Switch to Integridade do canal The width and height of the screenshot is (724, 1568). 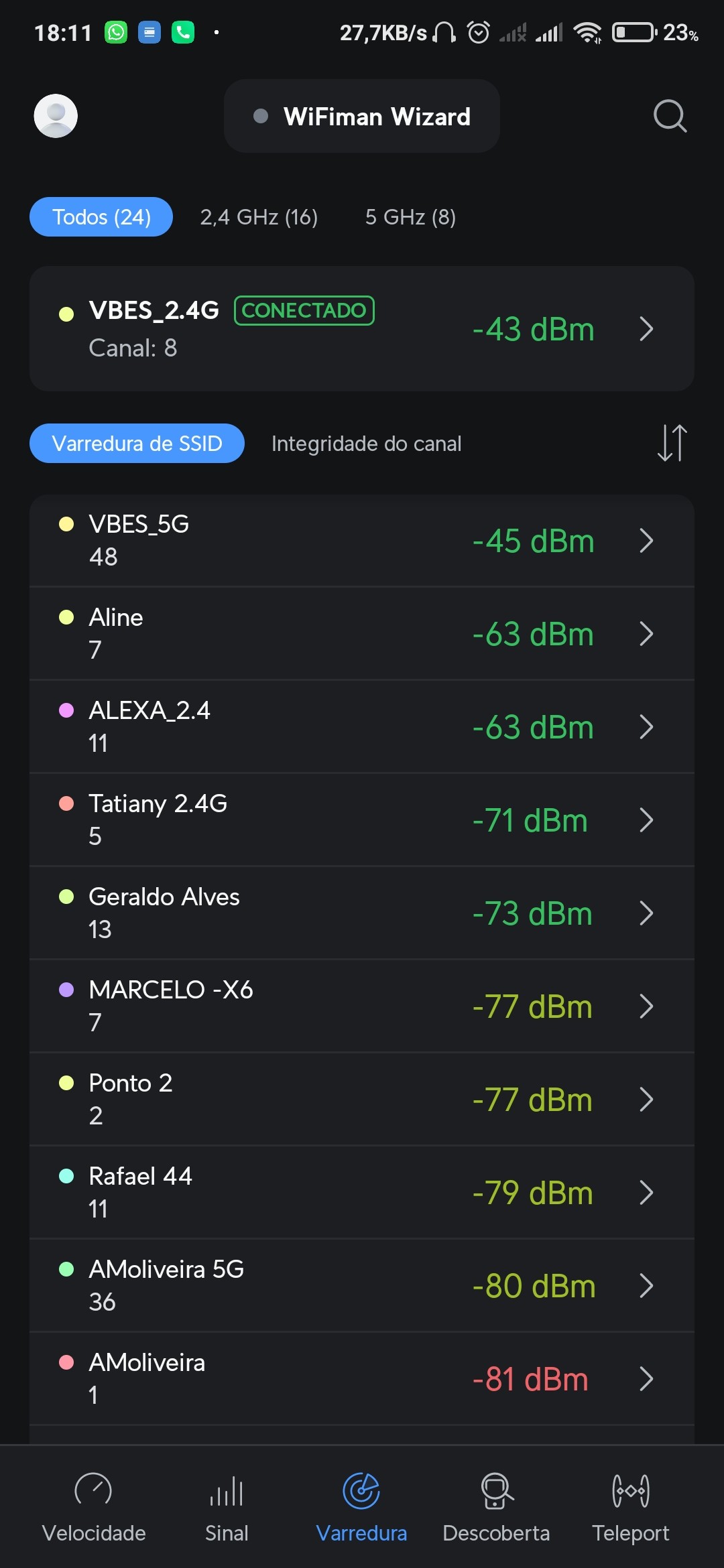point(366,444)
